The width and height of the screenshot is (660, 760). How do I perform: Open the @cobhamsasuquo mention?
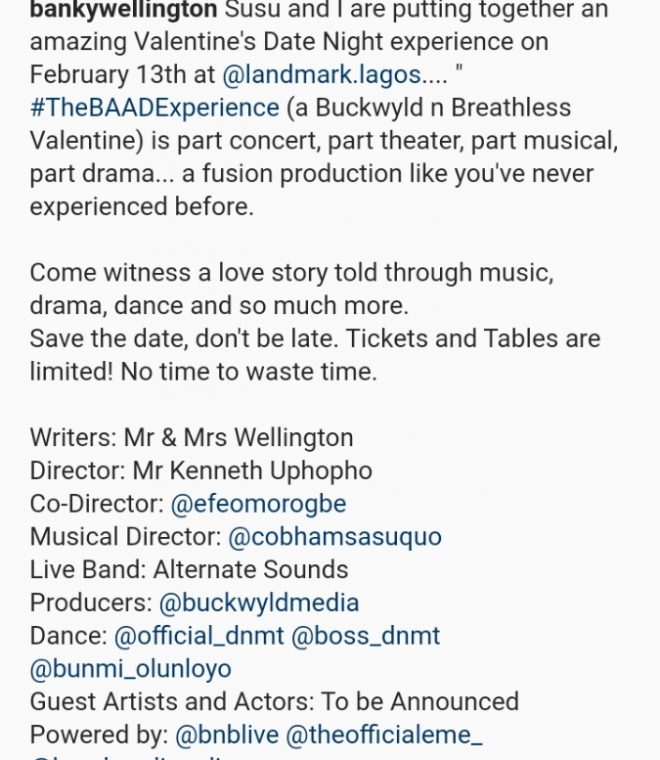click(x=334, y=536)
